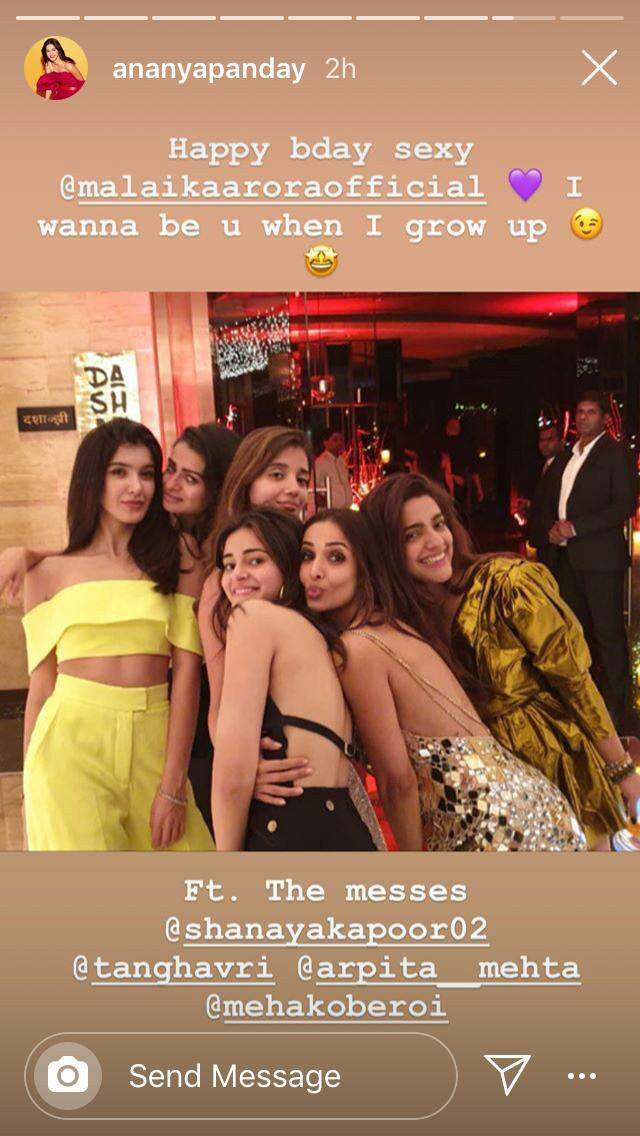Close the story viewer

click(599, 68)
